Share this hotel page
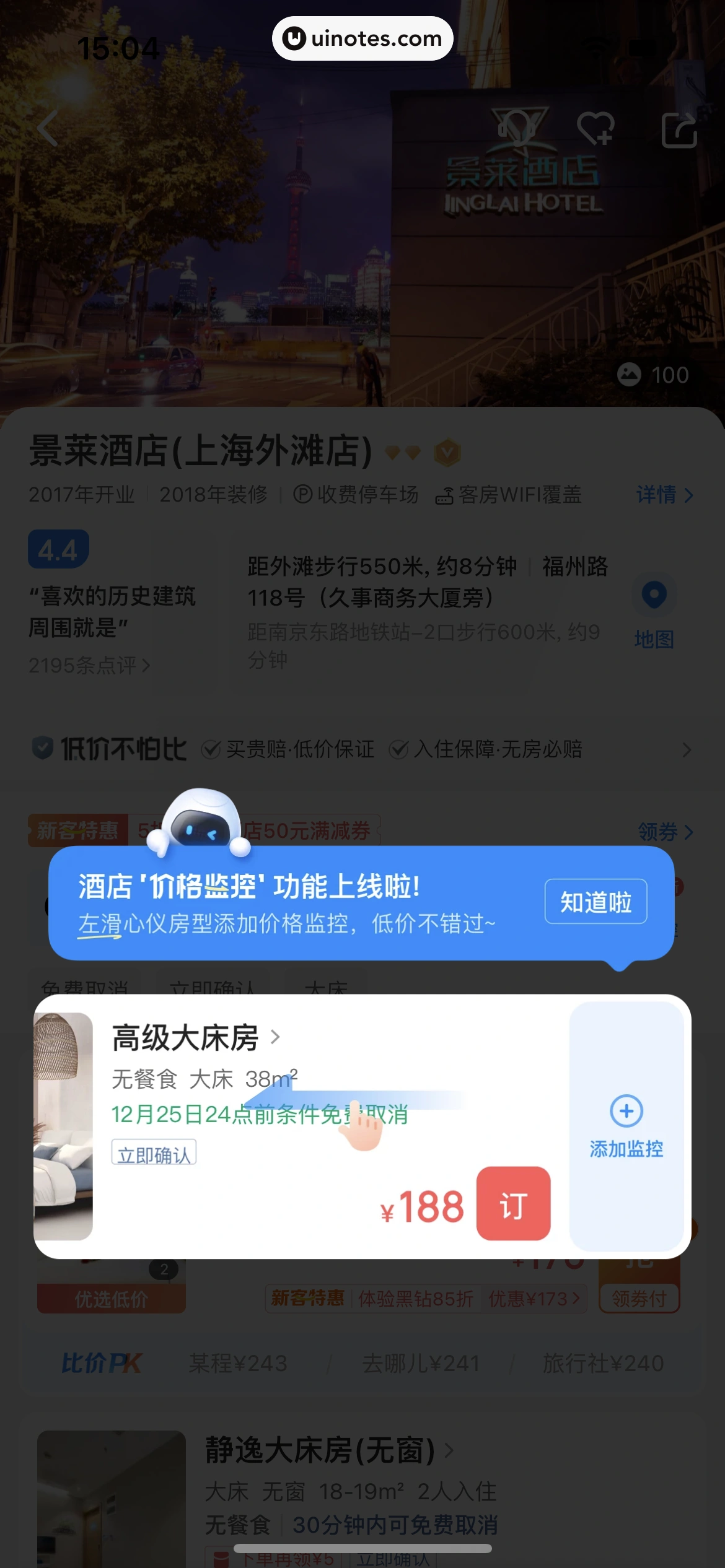725x1568 pixels. (x=679, y=129)
